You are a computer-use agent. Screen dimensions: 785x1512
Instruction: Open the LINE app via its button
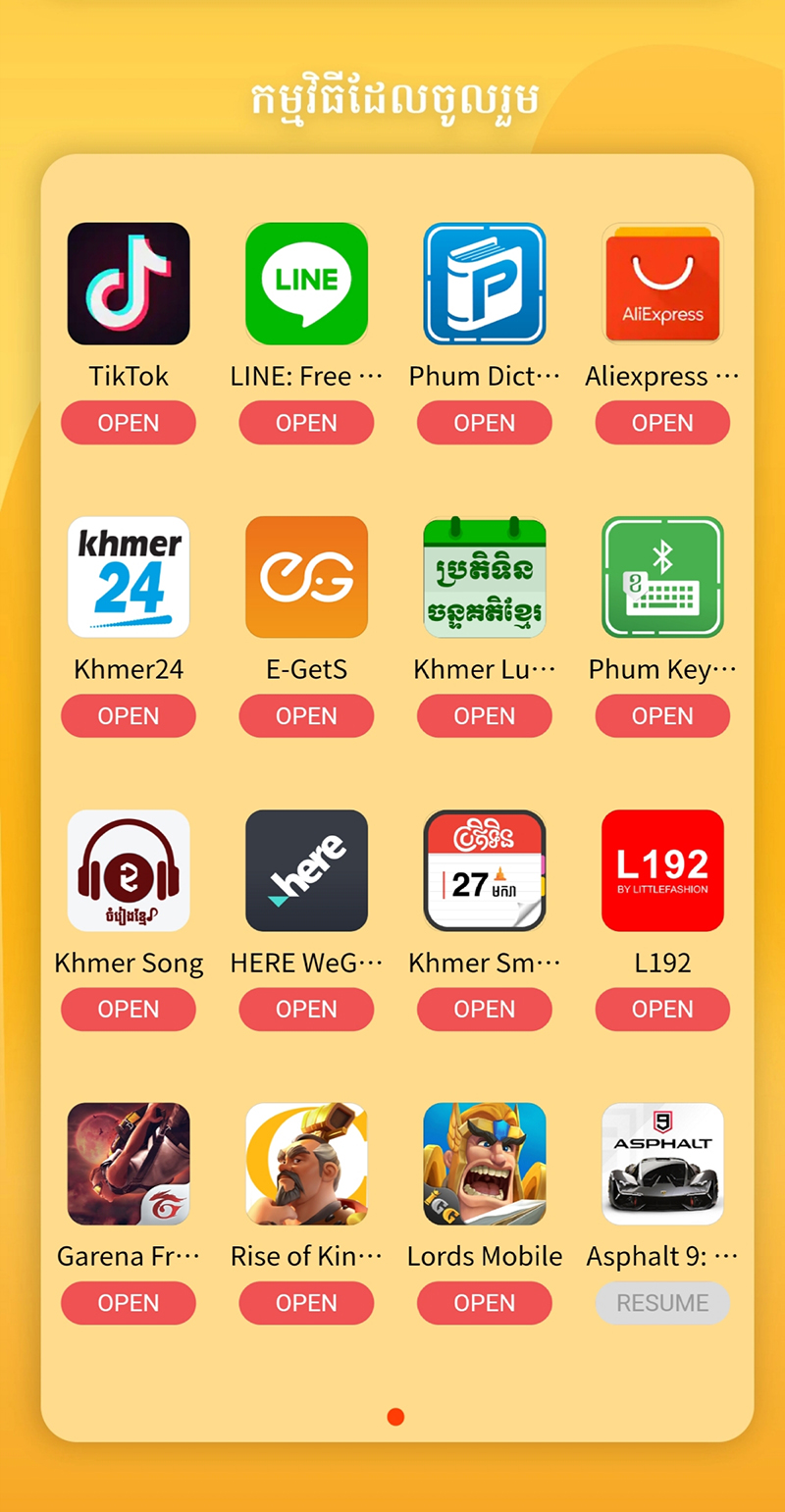tap(306, 423)
